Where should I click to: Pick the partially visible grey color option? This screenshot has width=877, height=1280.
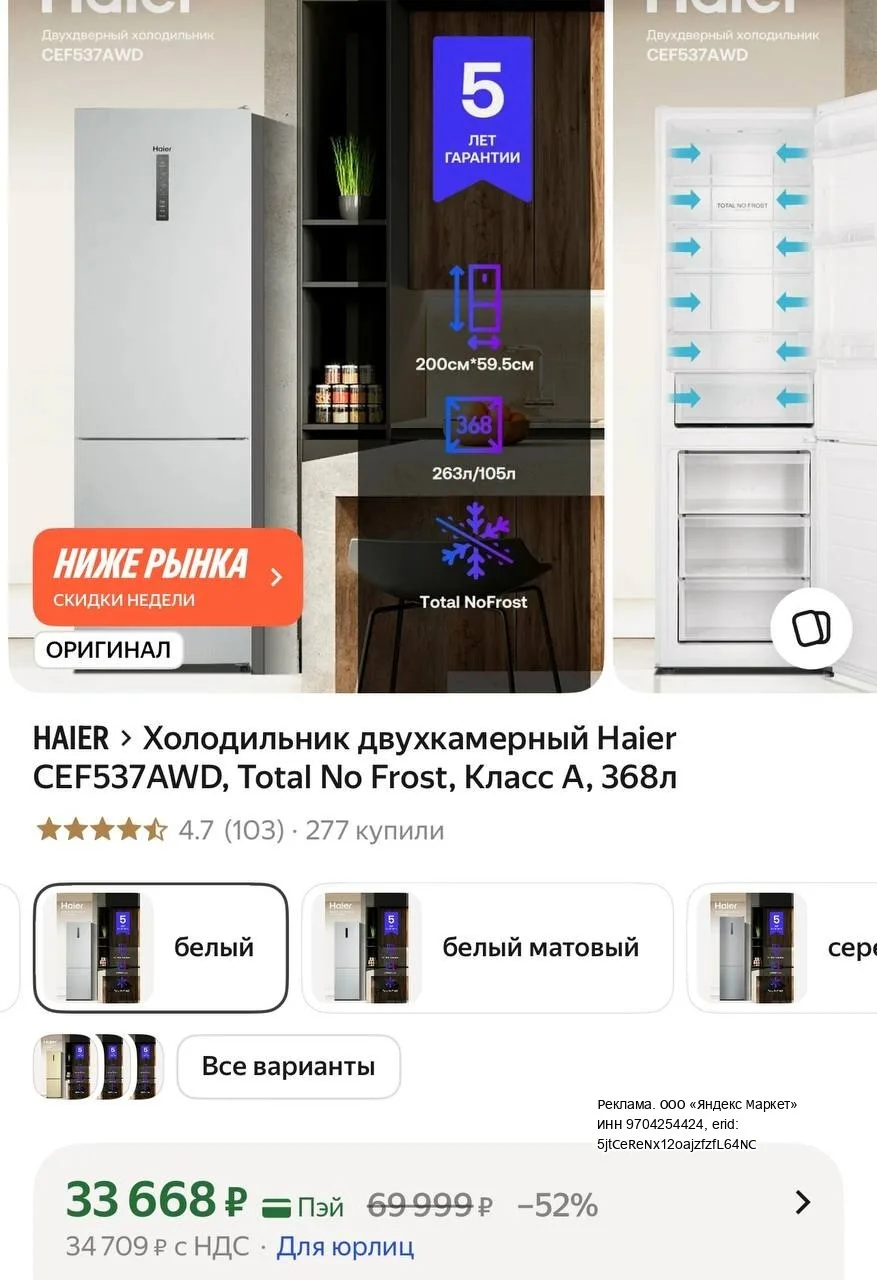tap(782, 947)
